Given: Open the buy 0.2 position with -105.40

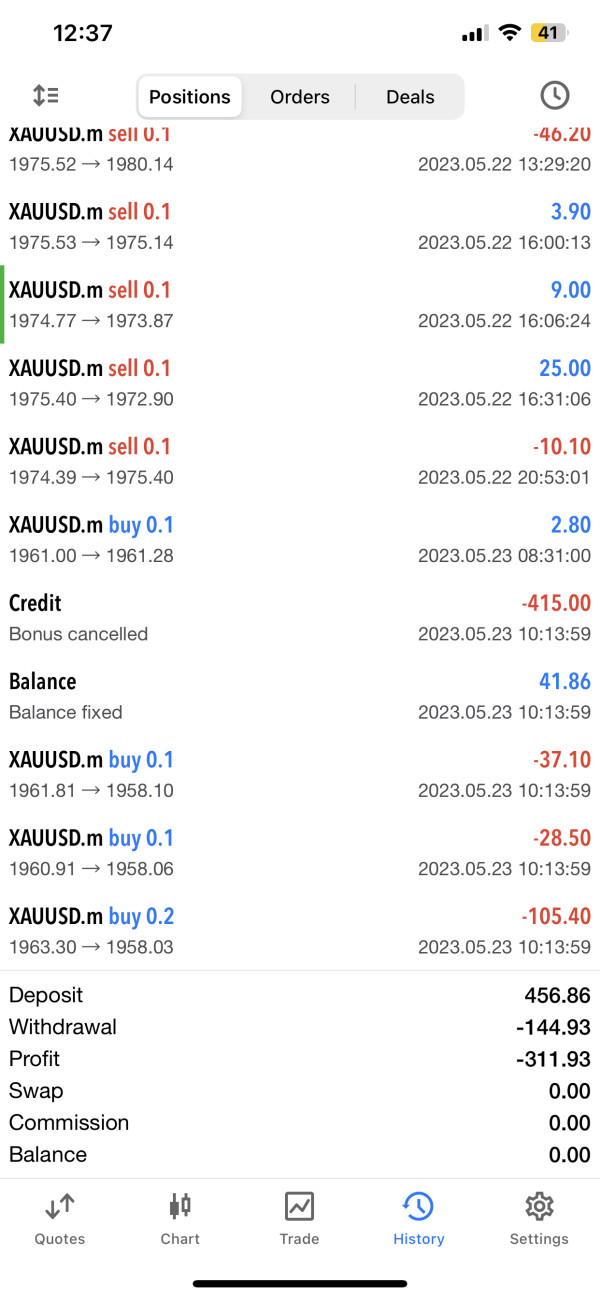Looking at the screenshot, I should tap(300, 931).
